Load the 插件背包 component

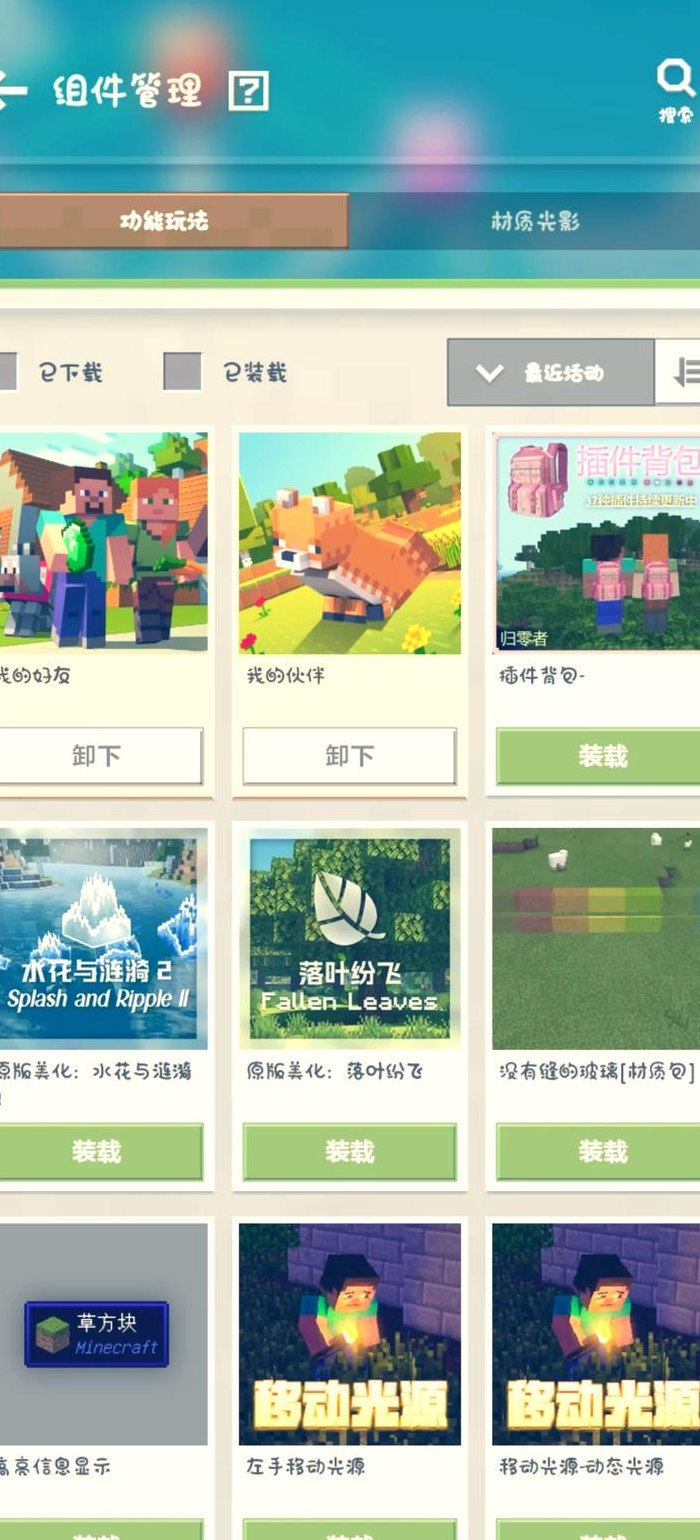(599, 756)
